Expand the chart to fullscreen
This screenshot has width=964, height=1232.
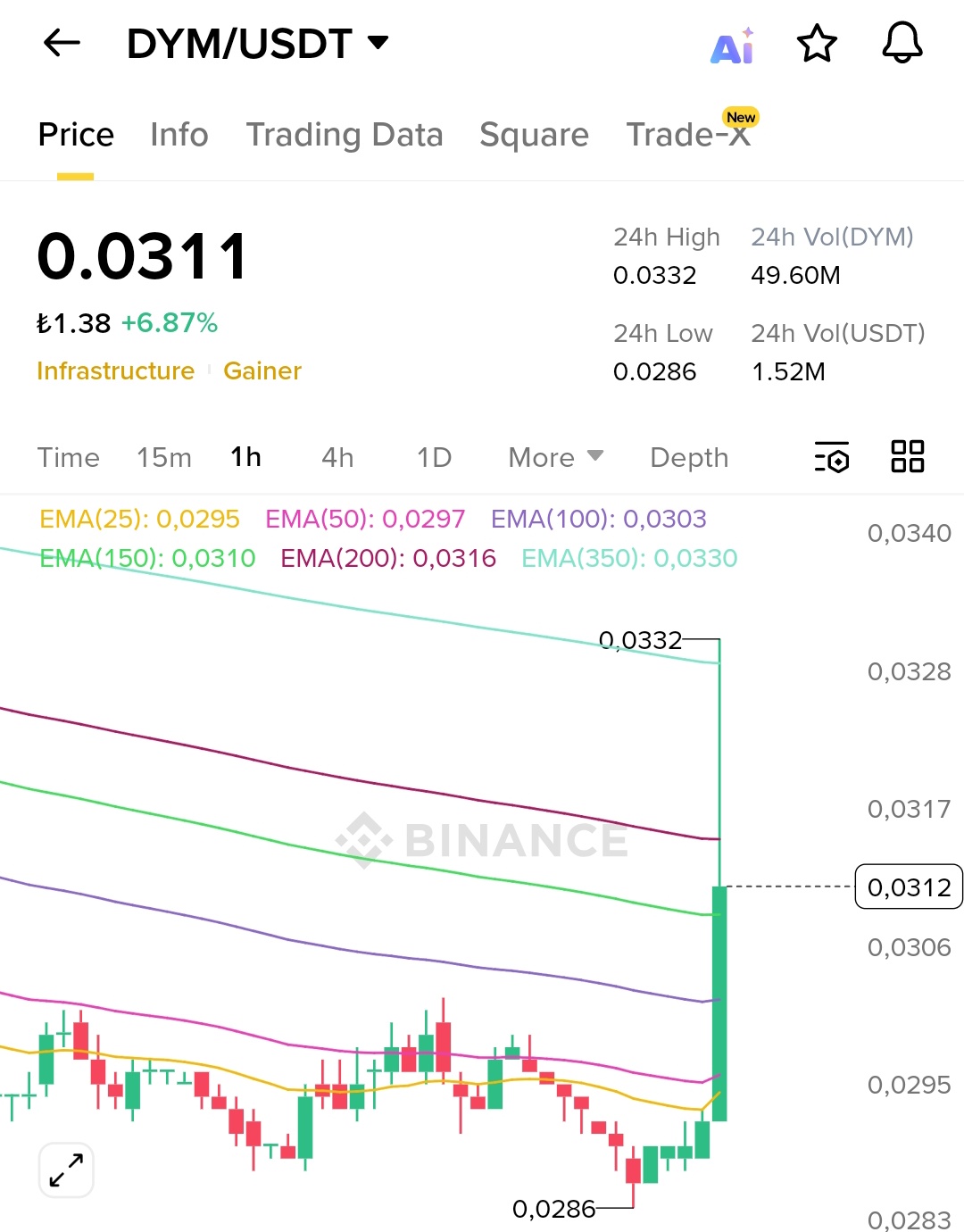pyautogui.click(x=67, y=1170)
